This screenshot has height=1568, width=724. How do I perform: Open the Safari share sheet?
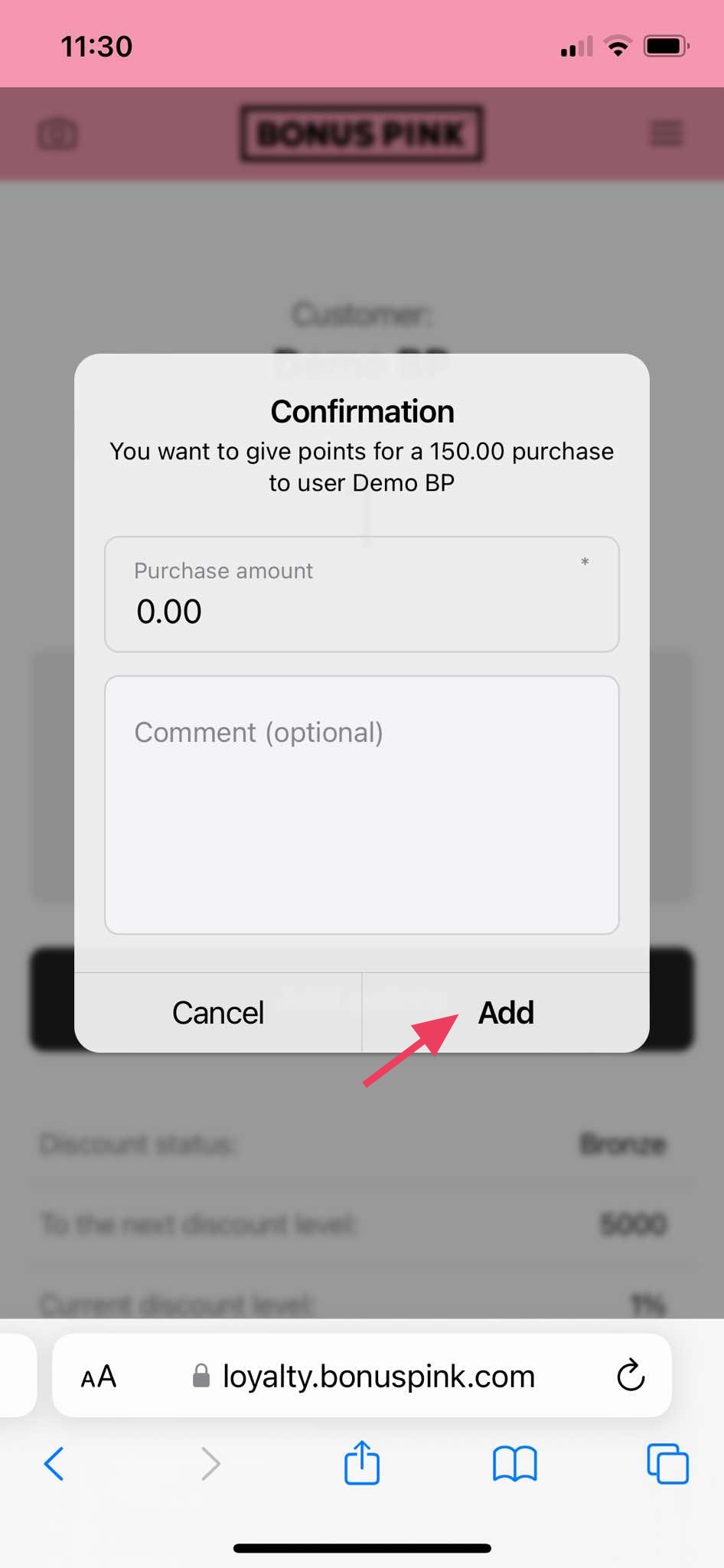[x=361, y=1462]
